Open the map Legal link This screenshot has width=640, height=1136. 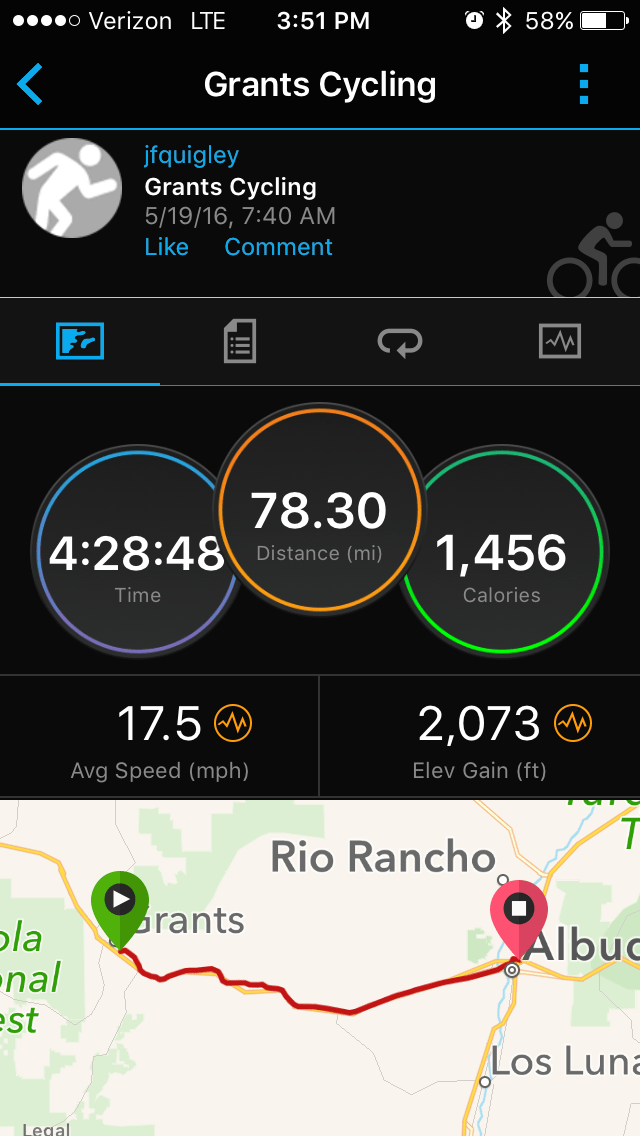(46, 1129)
